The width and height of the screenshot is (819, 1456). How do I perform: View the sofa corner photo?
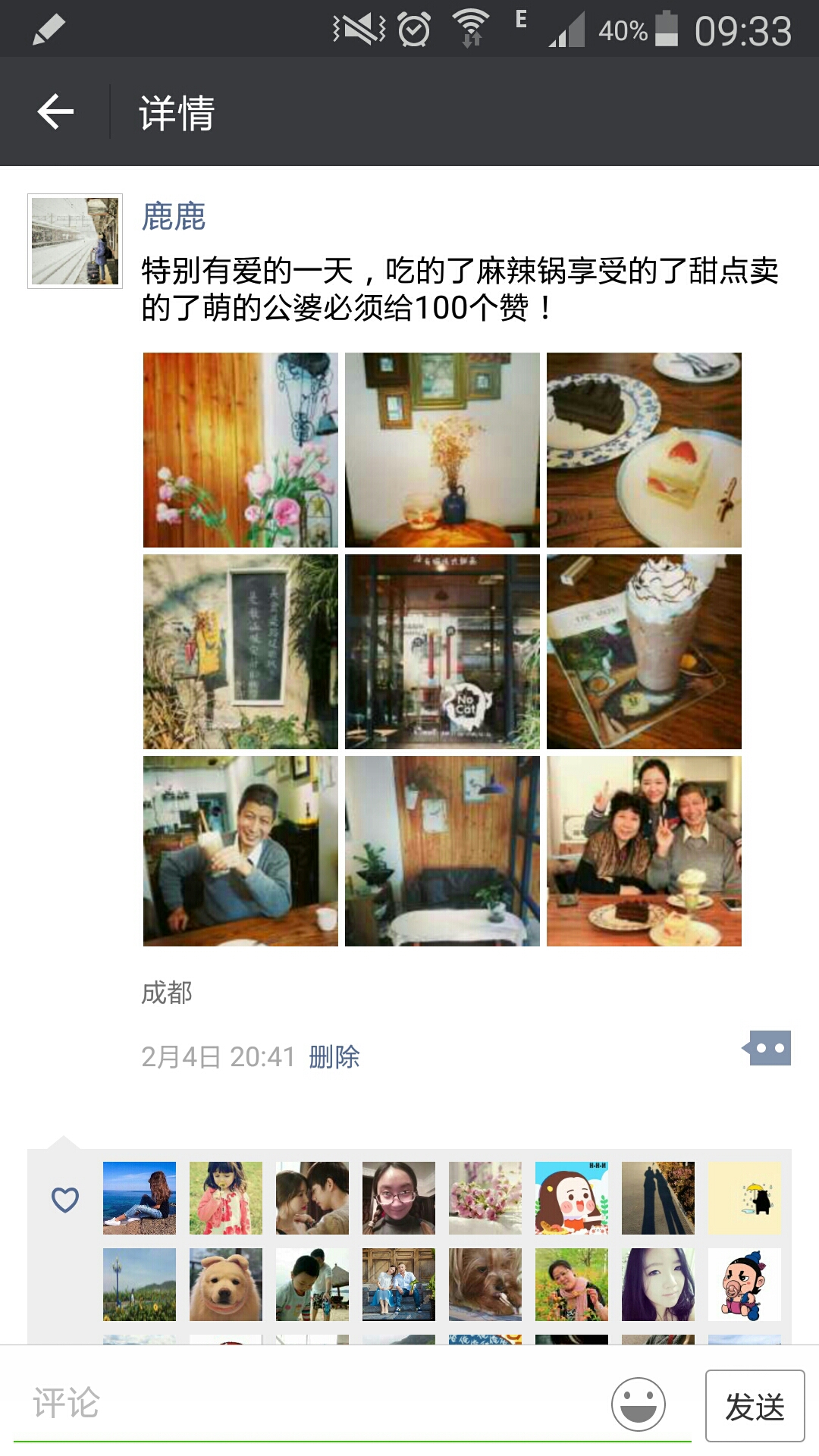coord(442,851)
